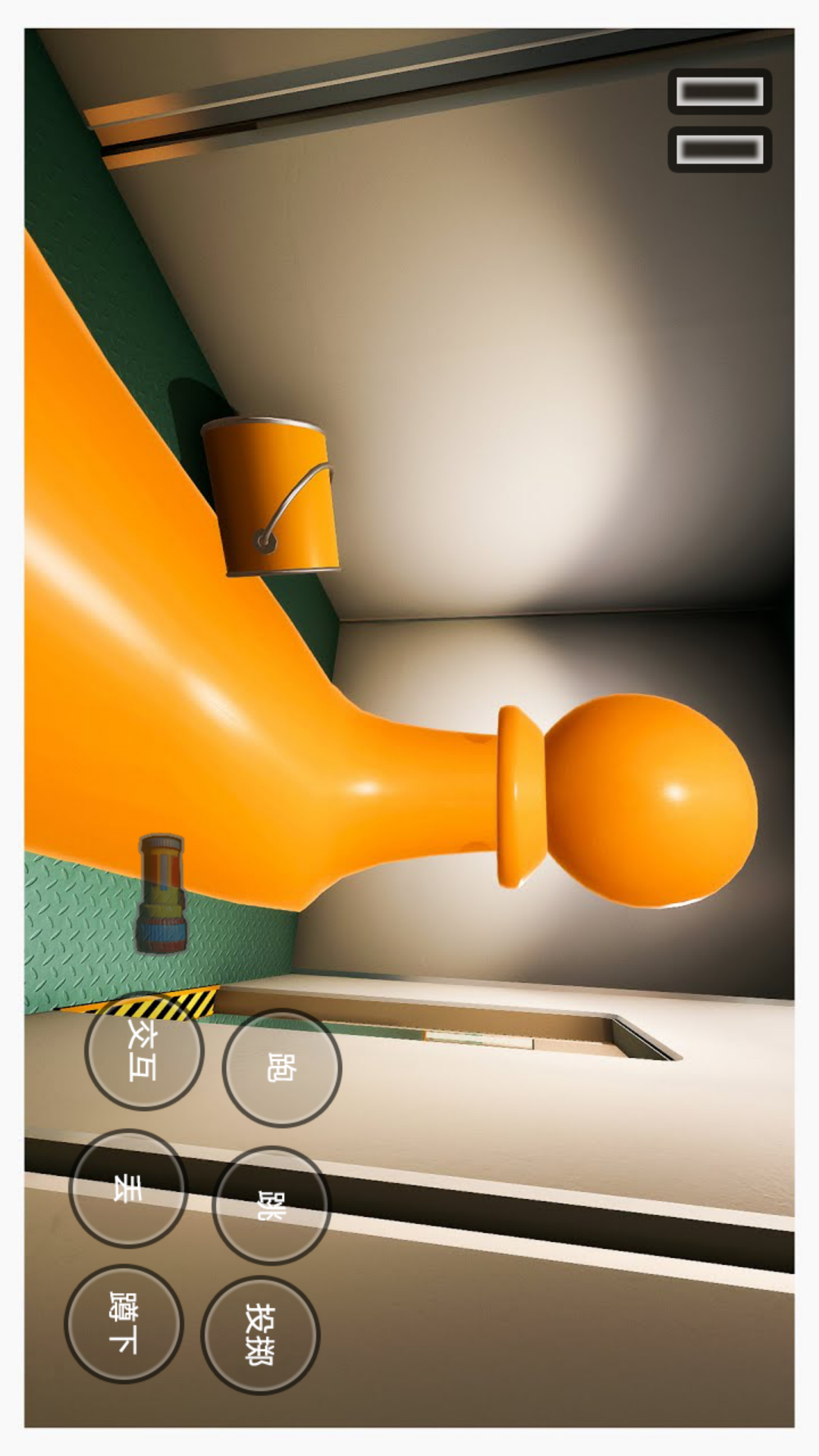Tap the 交互 interact button
Viewport: 819px width, 1456px height.
point(143,1051)
